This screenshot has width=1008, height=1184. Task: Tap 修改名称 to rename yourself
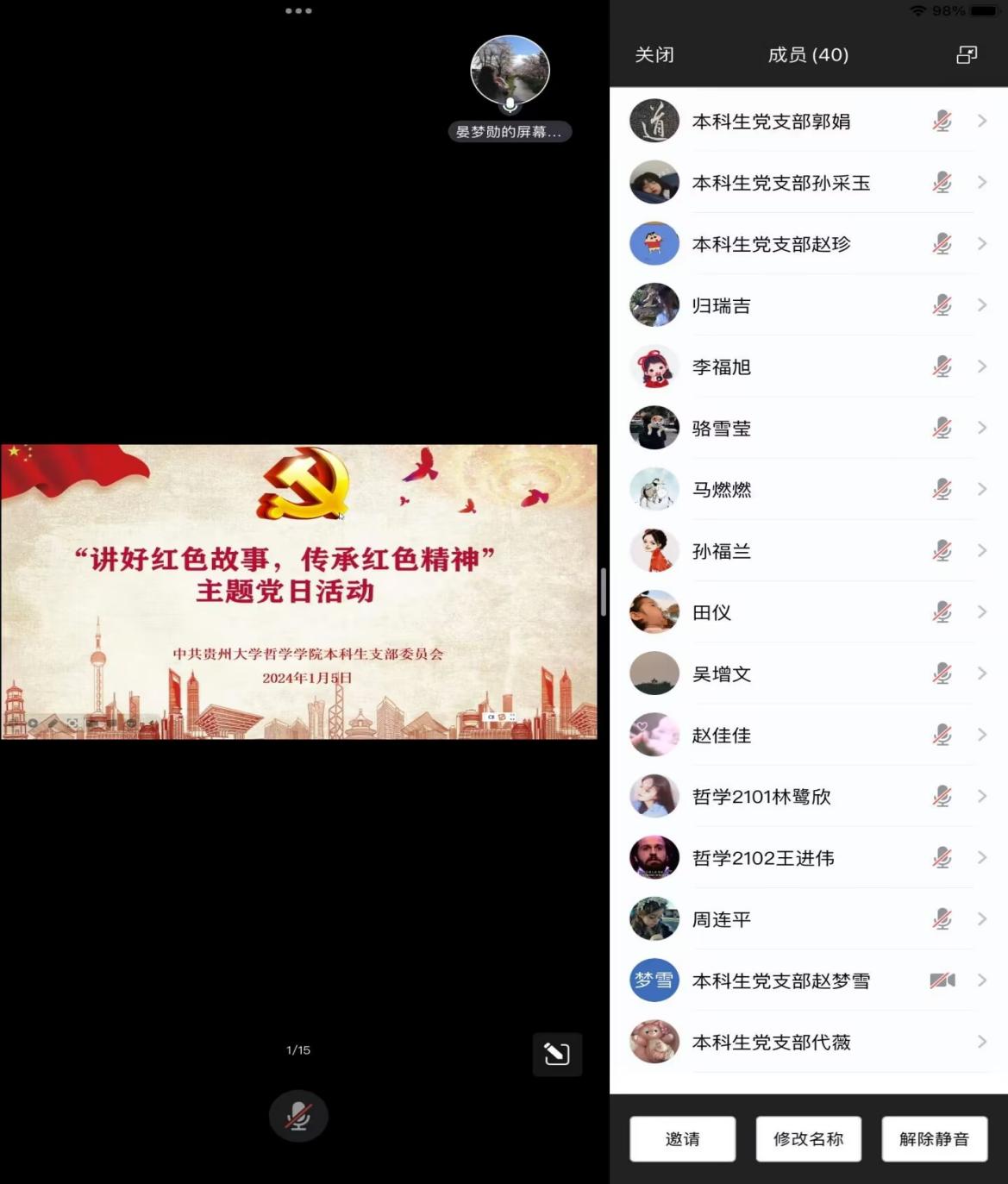[x=808, y=1139]
